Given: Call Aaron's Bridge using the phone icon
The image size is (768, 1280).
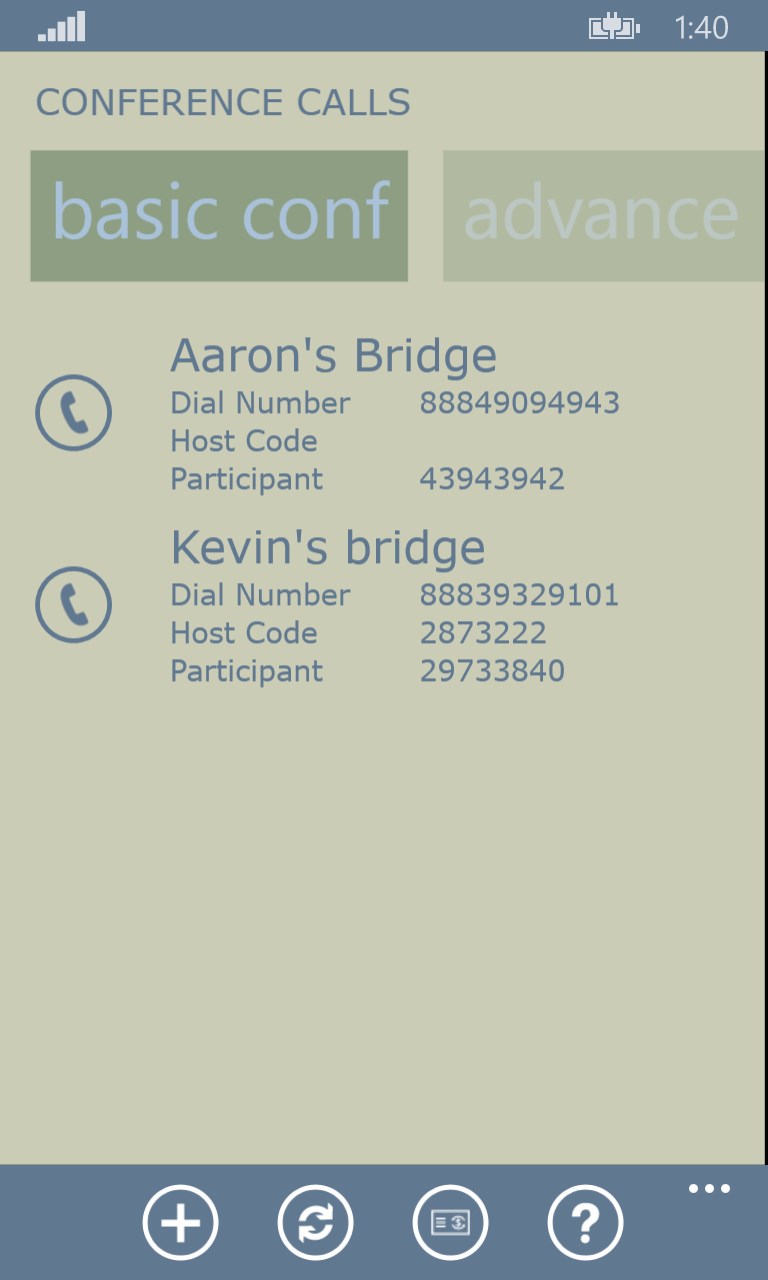Looking at the screenshot, I should (73, 412).
